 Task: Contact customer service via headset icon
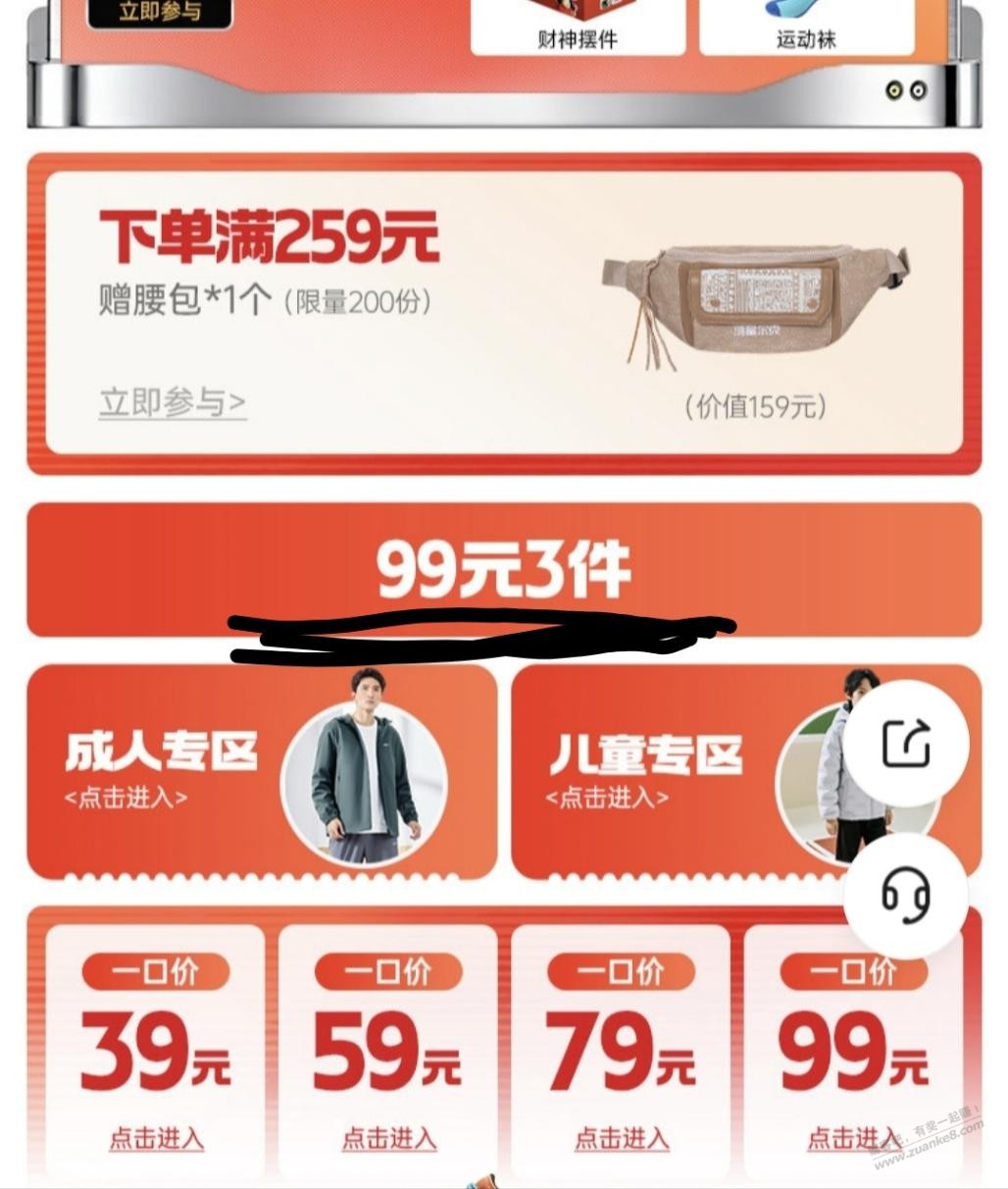pyautogui.click(x=906, y=894)
